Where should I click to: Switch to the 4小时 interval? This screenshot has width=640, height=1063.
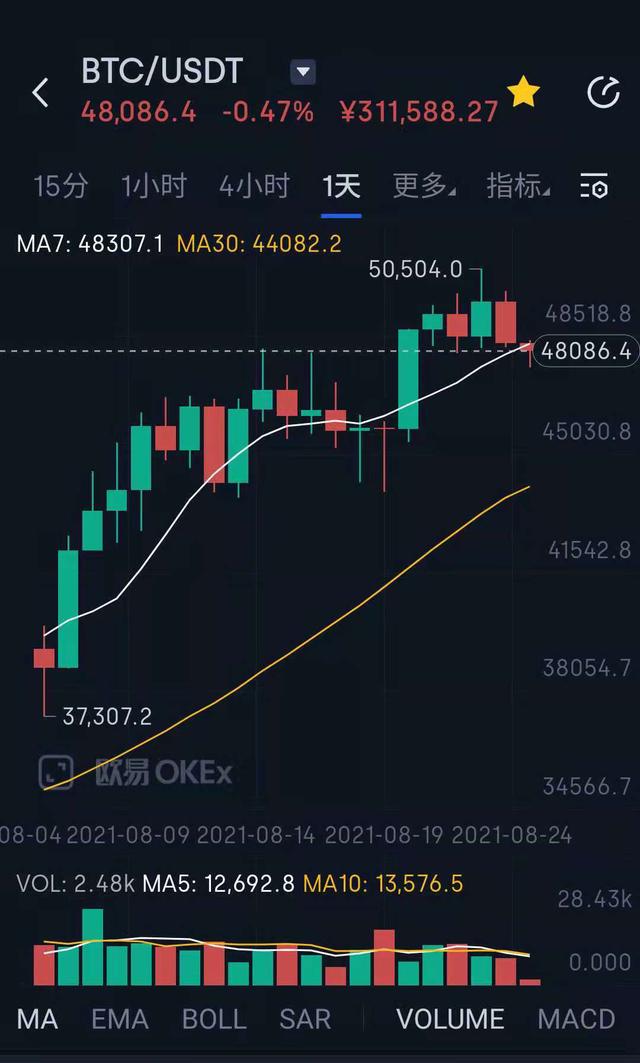click(254, 186)
